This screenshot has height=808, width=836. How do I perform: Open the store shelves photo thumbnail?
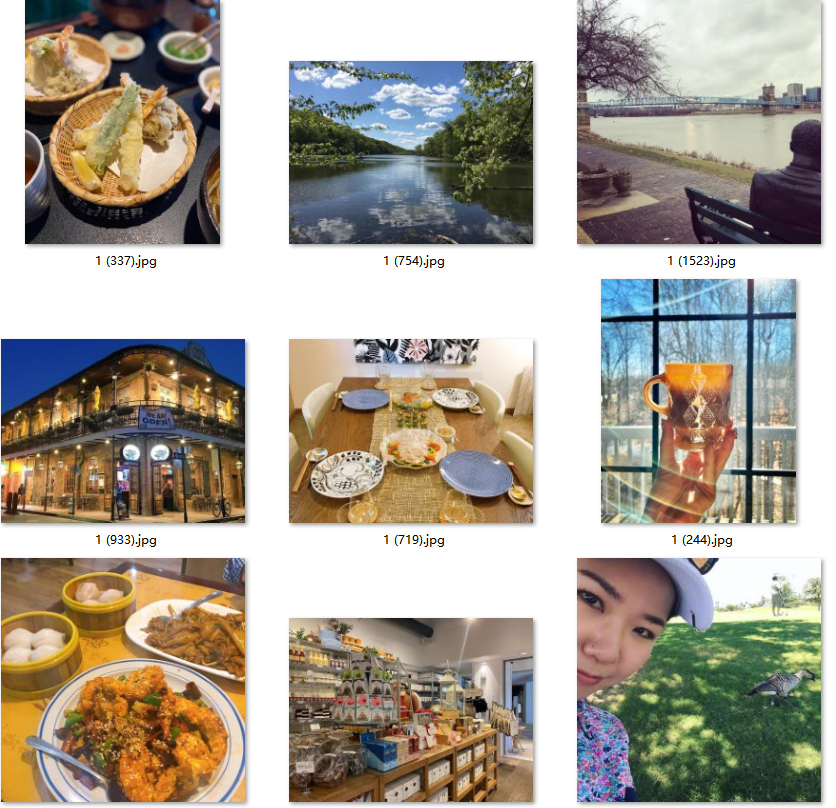point(411,710)
